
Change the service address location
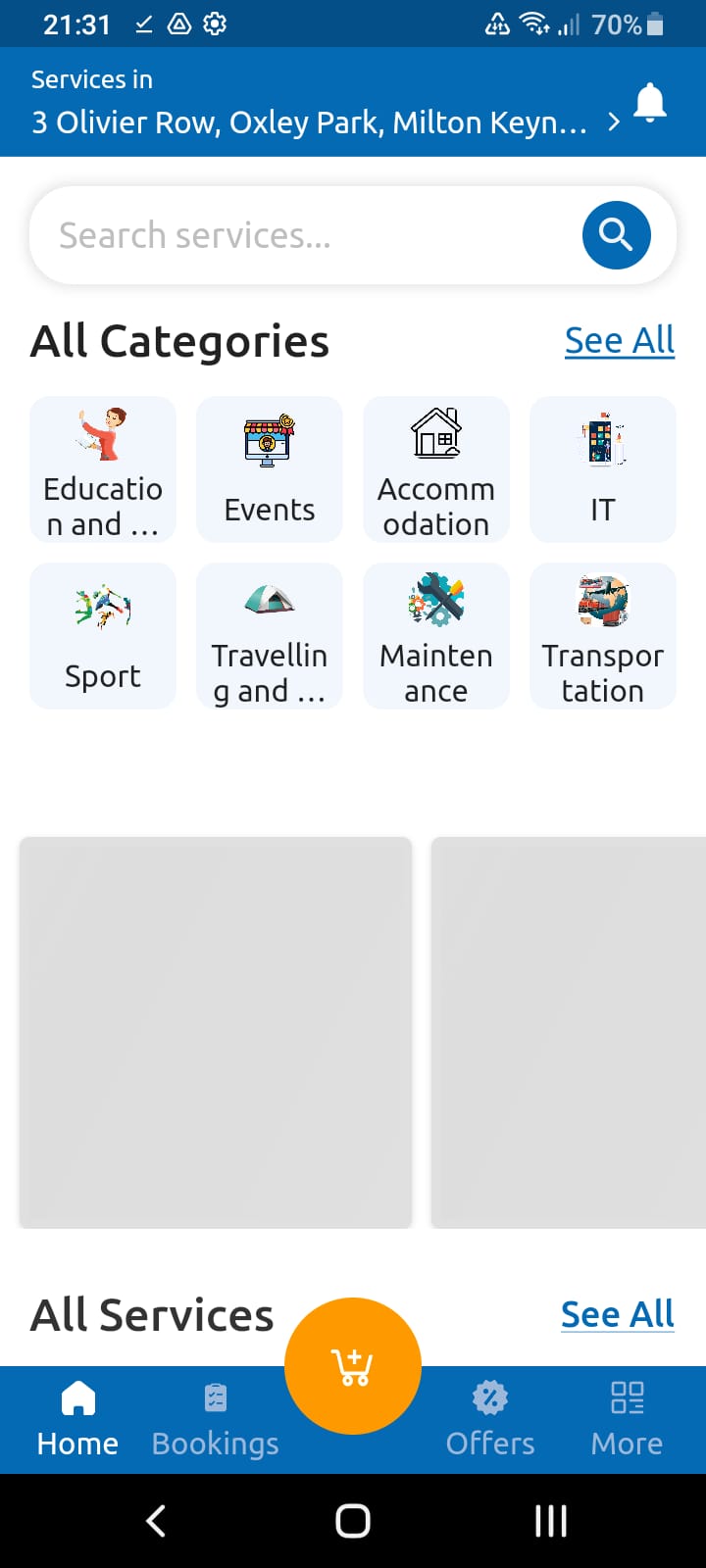(x=324, y=122)
